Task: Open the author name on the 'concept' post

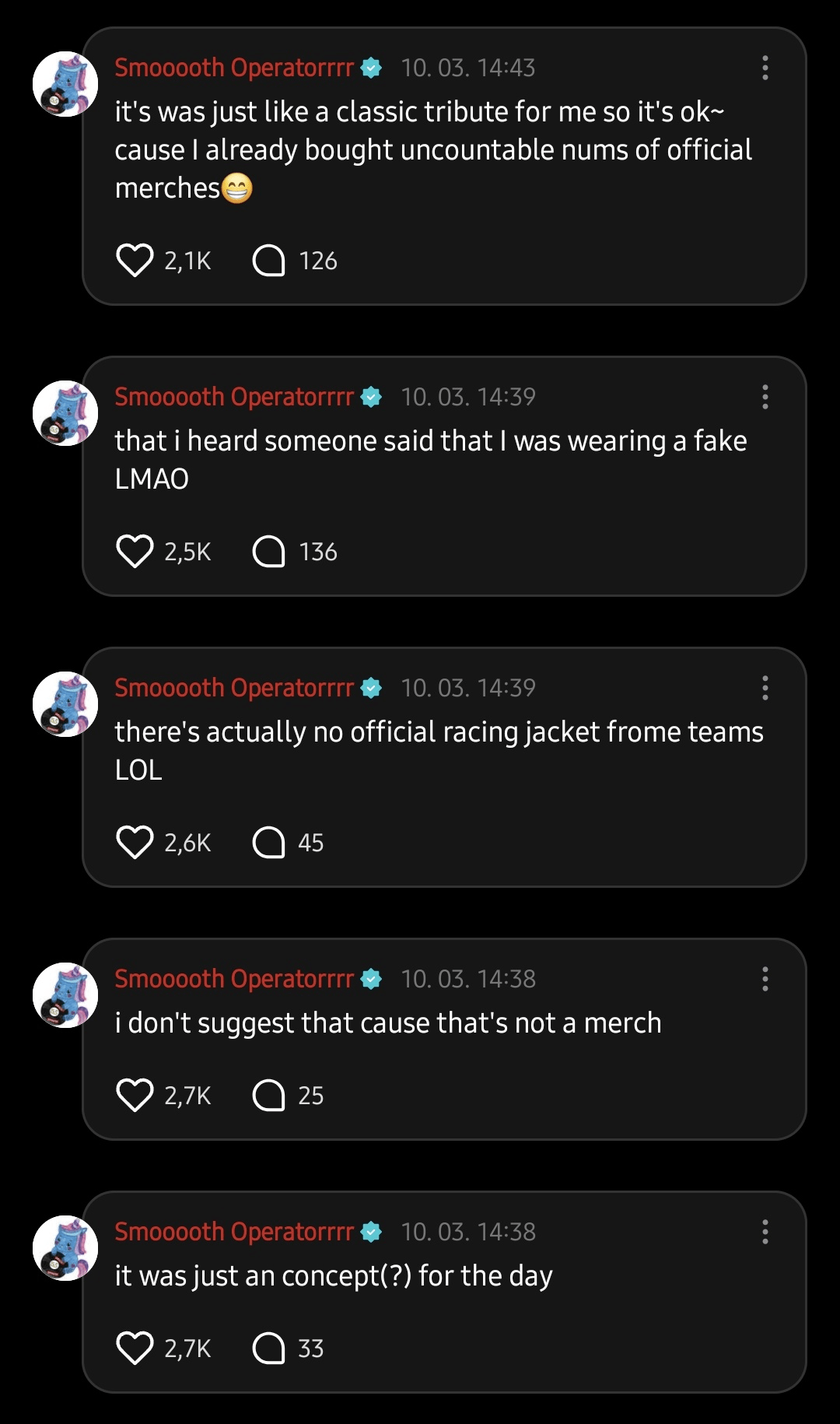Action: click(x=234, y=1232)
